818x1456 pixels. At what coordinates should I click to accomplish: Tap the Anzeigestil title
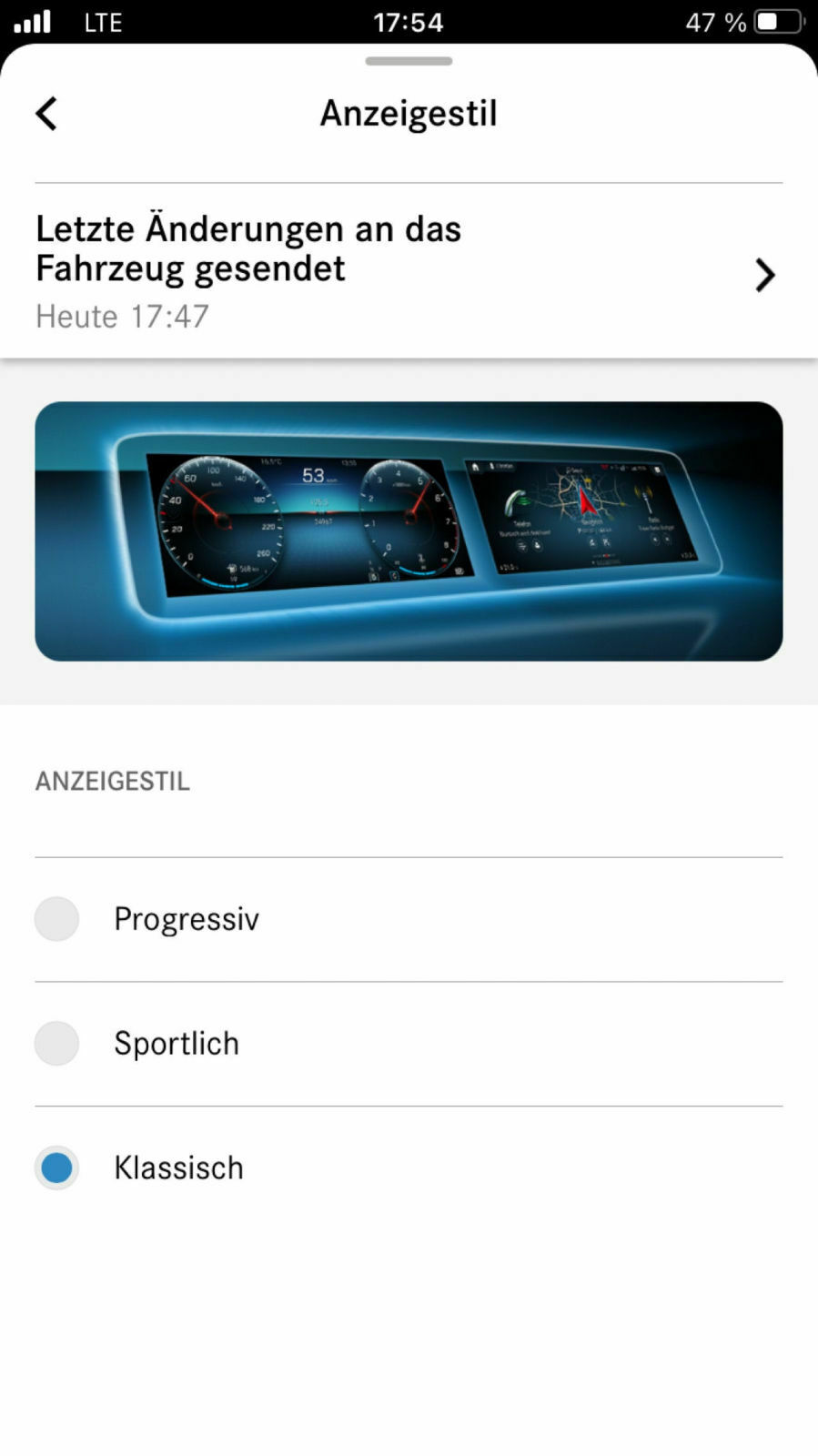click(409, 113)
